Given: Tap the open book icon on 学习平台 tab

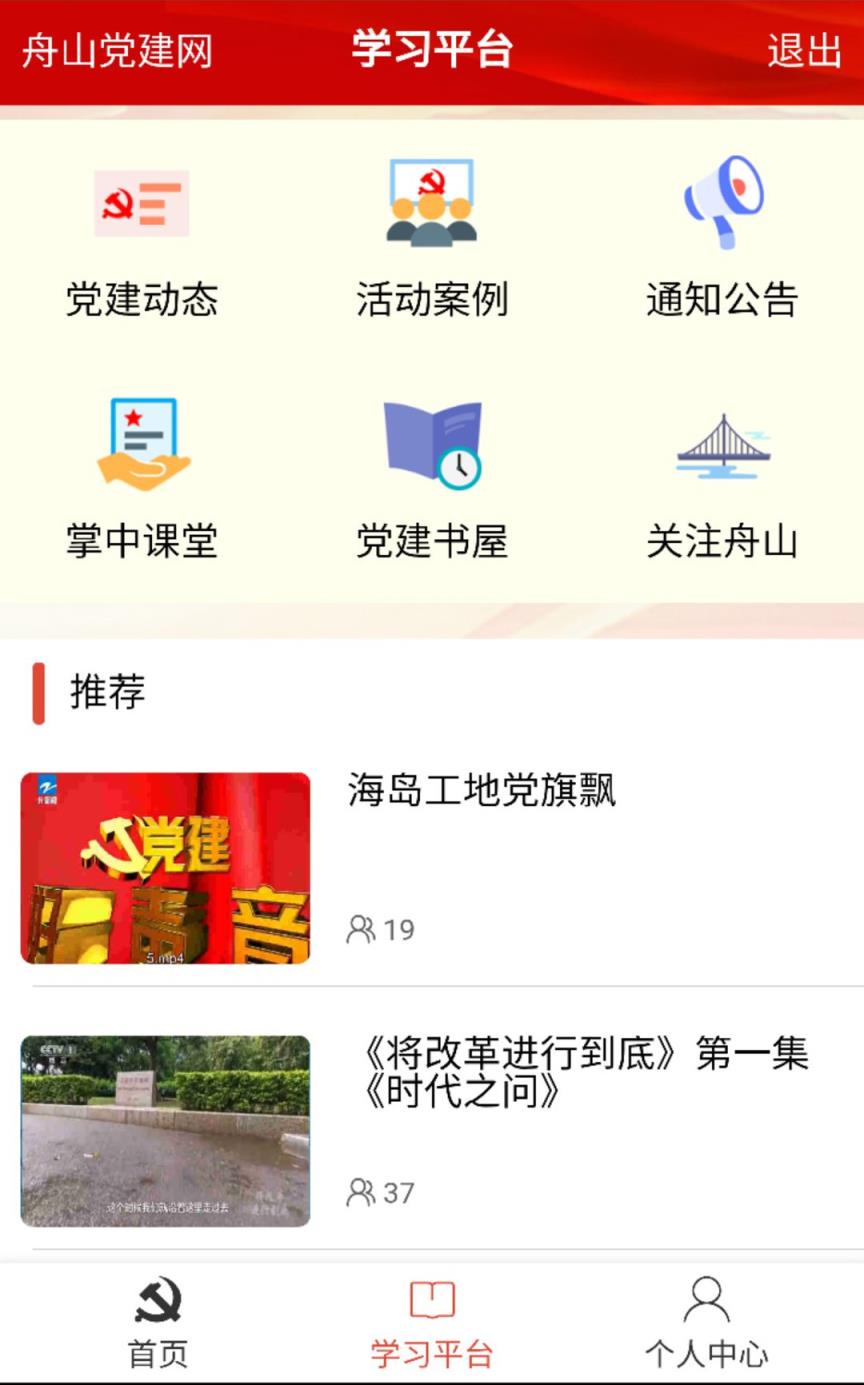Looking at the screenshot, I should (430, 1297).
